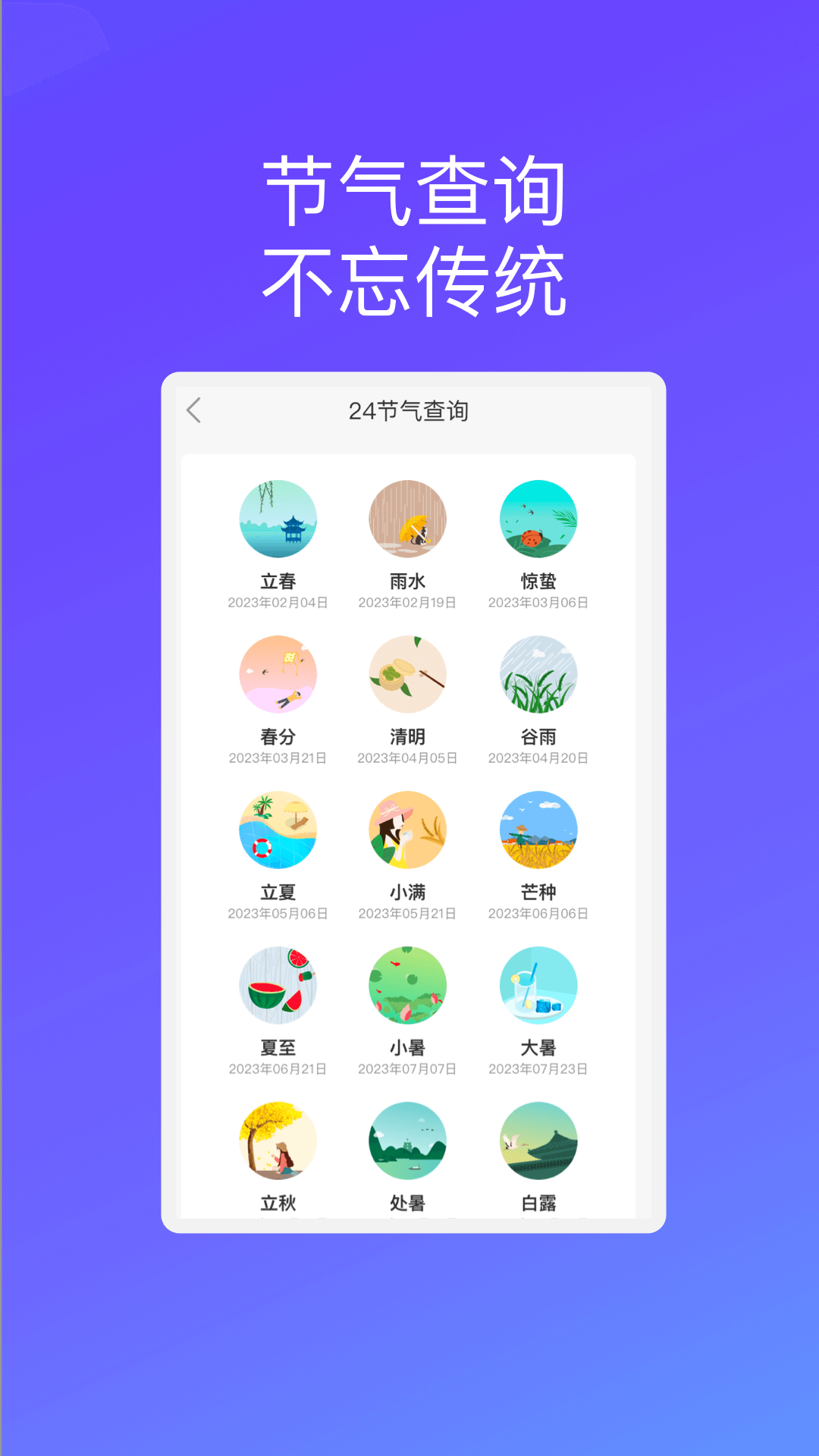Open the 立秋 golden tree icon
Image resolution: width=819 pixels, height=1456 pixels.
point(278,1140)
